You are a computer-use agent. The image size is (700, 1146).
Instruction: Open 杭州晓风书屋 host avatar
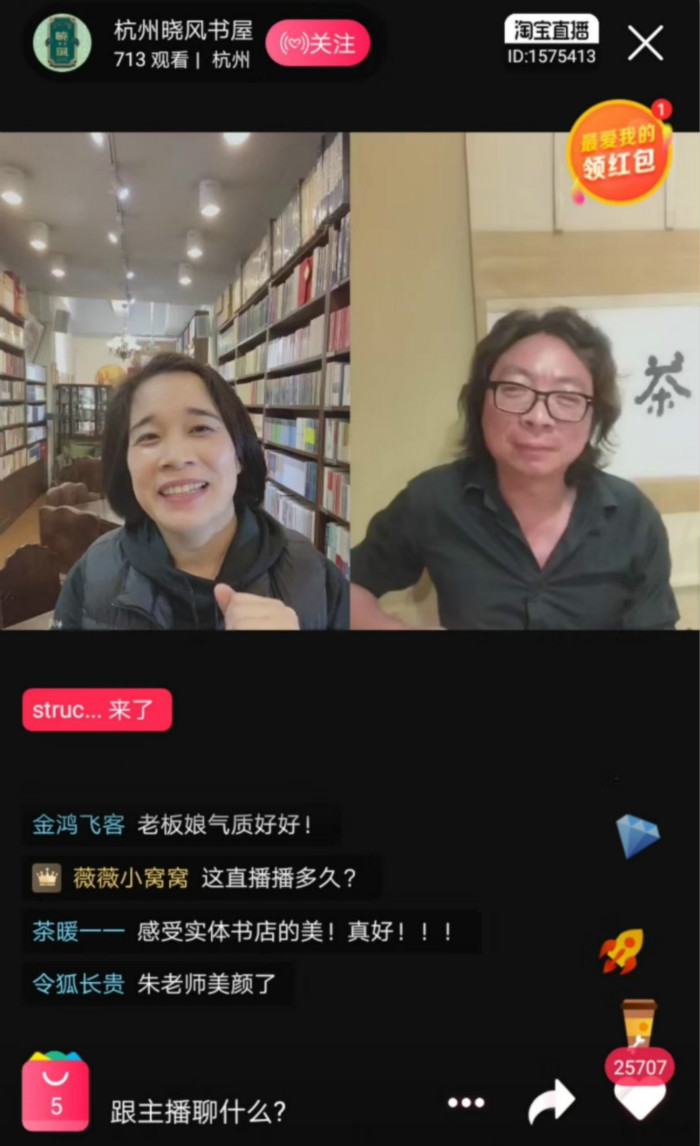62,43
